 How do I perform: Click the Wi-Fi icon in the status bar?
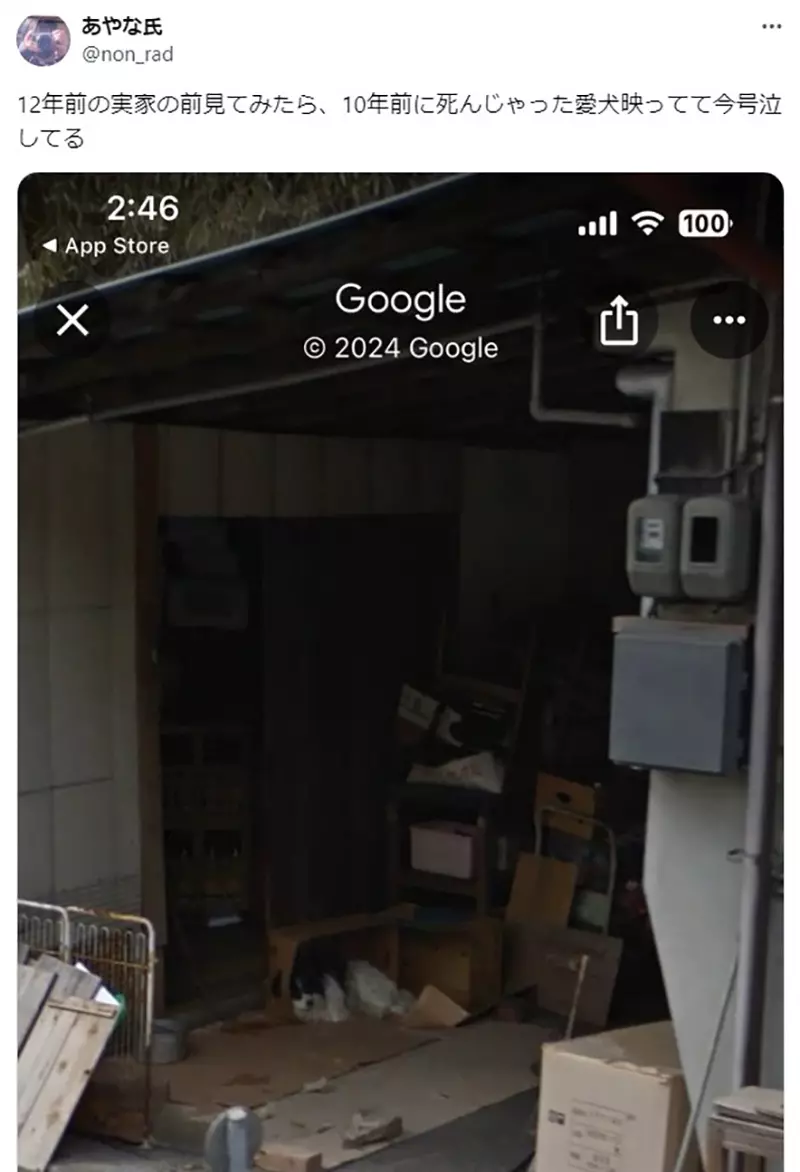click(x=649, y=224)
